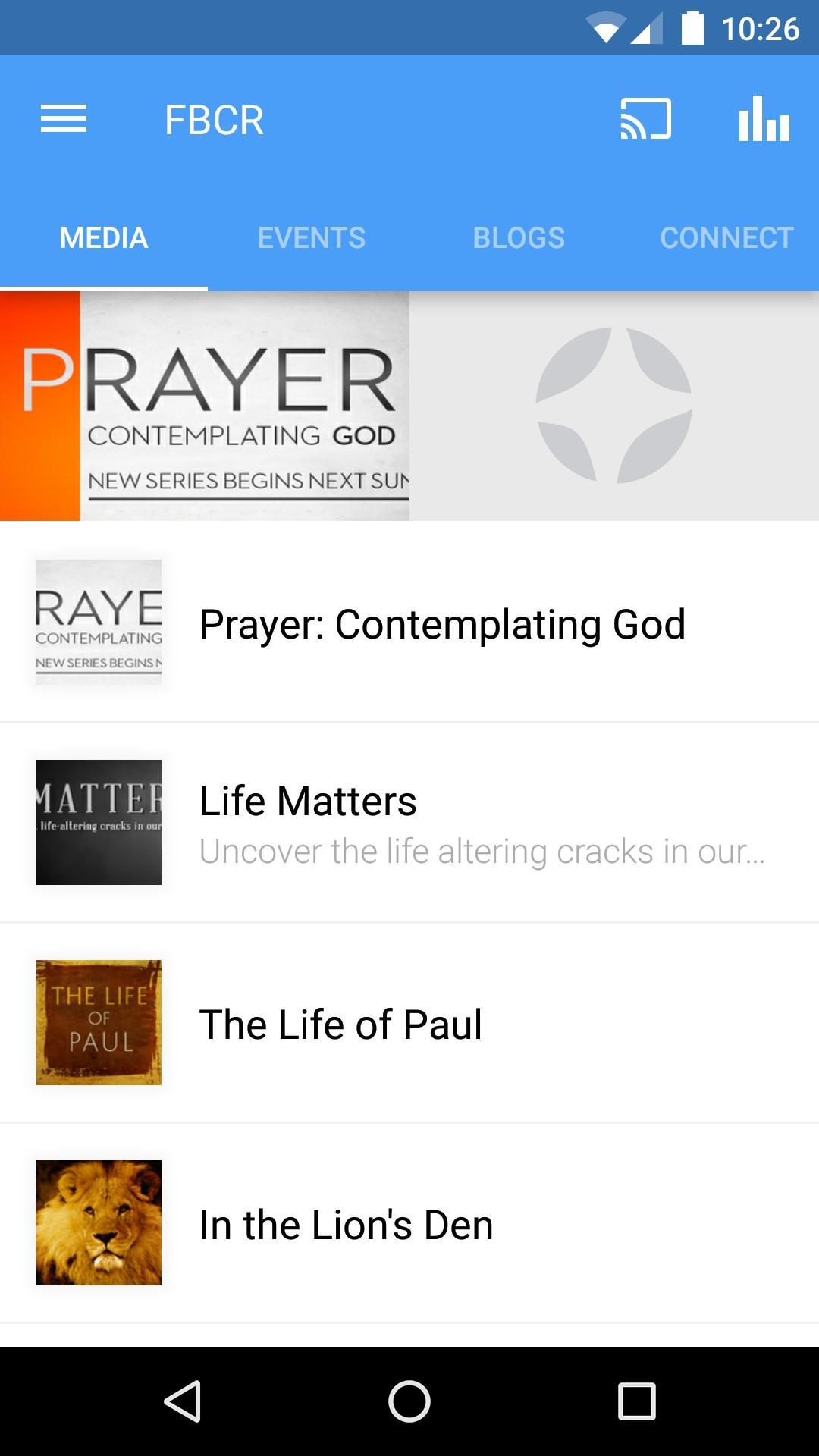Select the Media tab
The height and width of the screenshot is (1456, 819).
pyautogui.click(x=104, y=238)
